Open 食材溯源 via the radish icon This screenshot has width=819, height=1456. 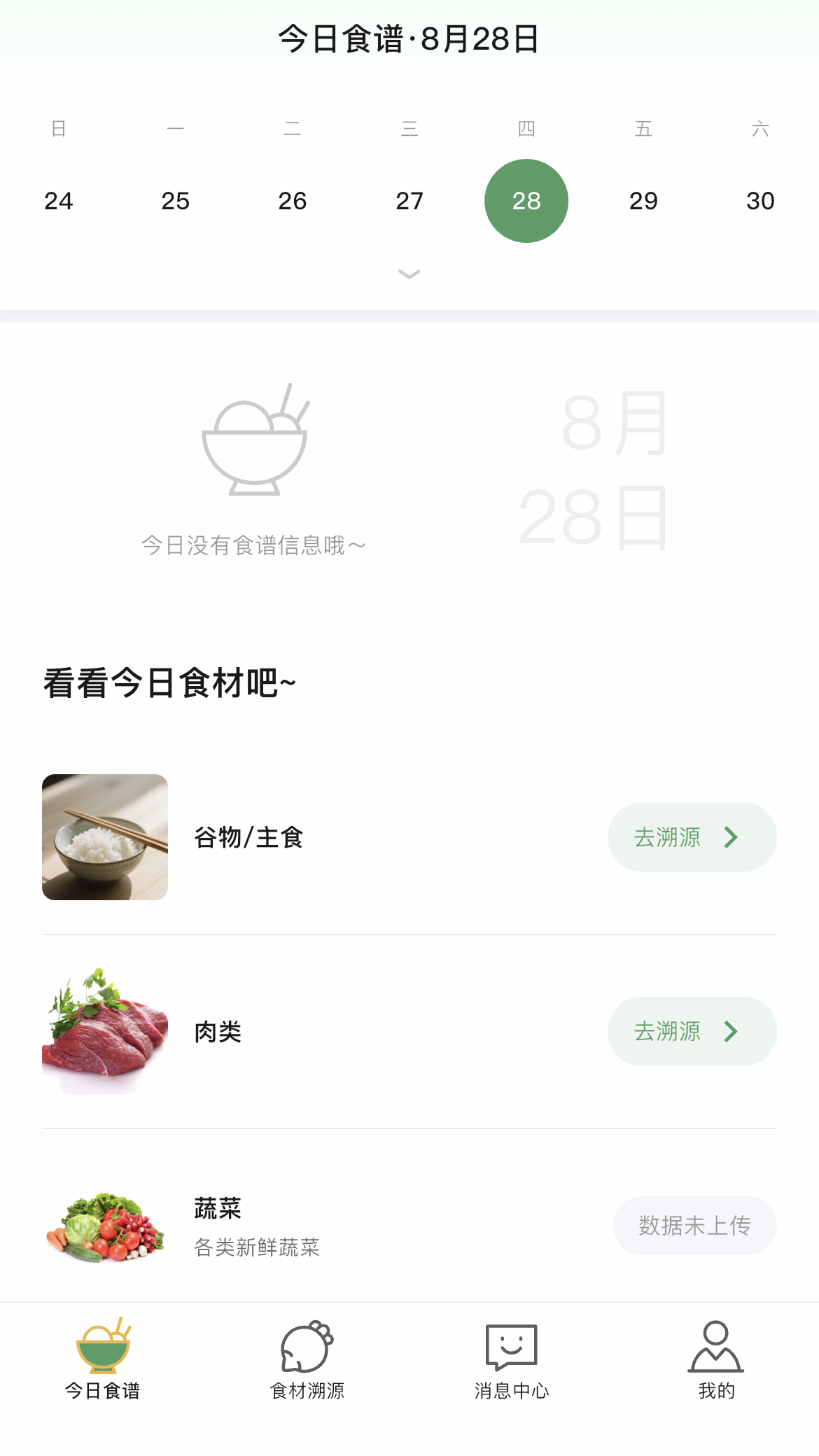306,1347
